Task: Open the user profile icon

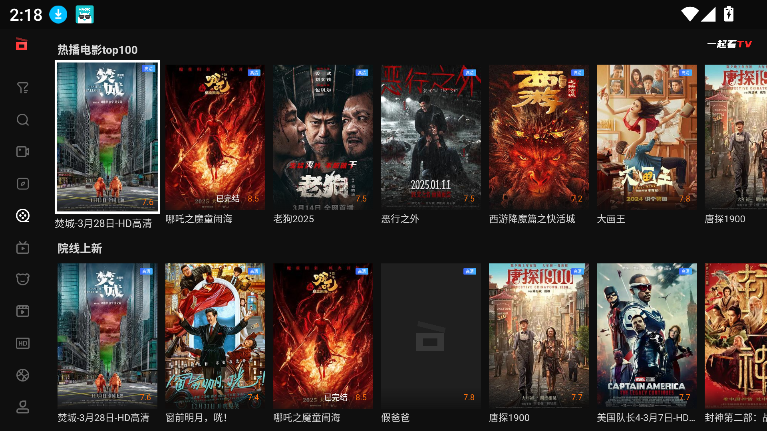Action: pyautogui.click(x=22, y=407)
